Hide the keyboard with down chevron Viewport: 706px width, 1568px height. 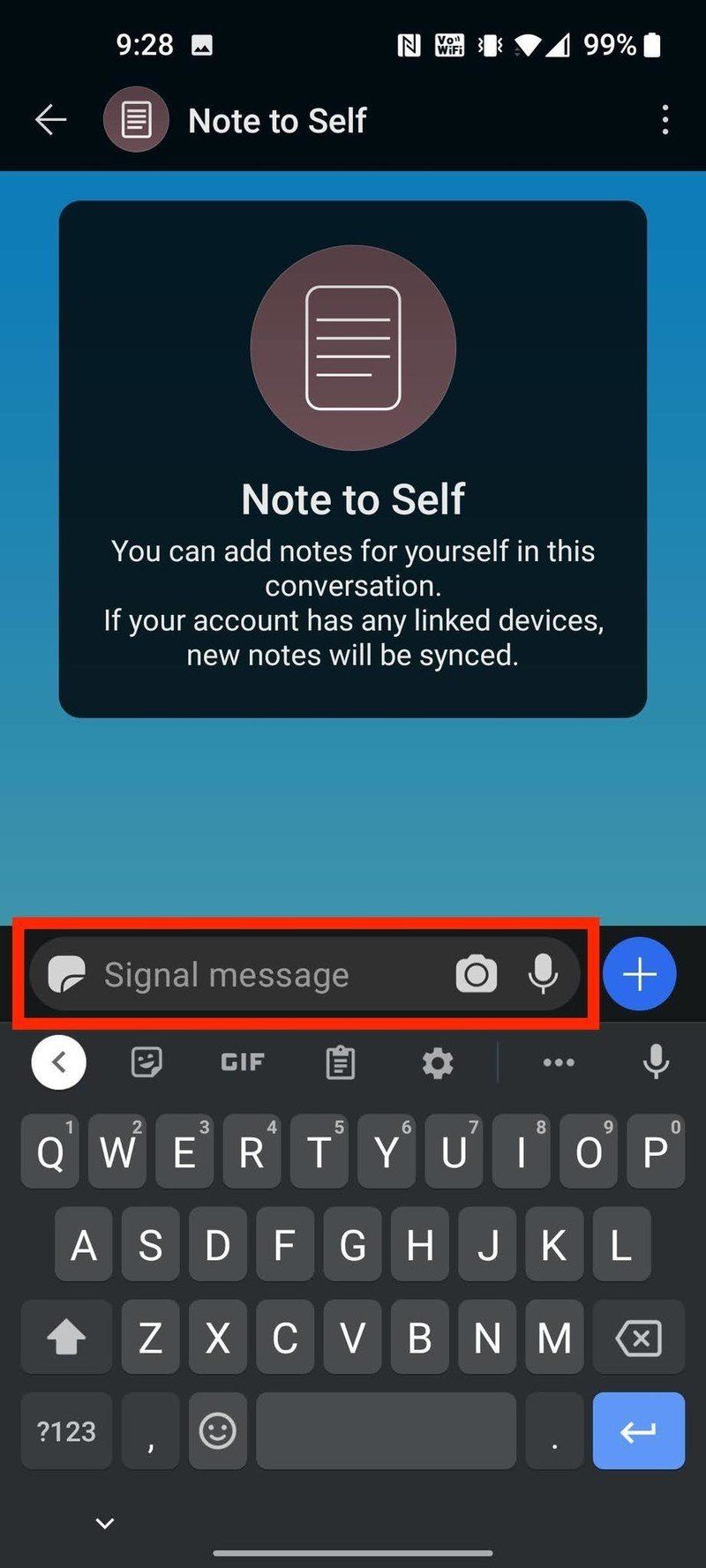pyautogui.click(x=105, y=1524)
